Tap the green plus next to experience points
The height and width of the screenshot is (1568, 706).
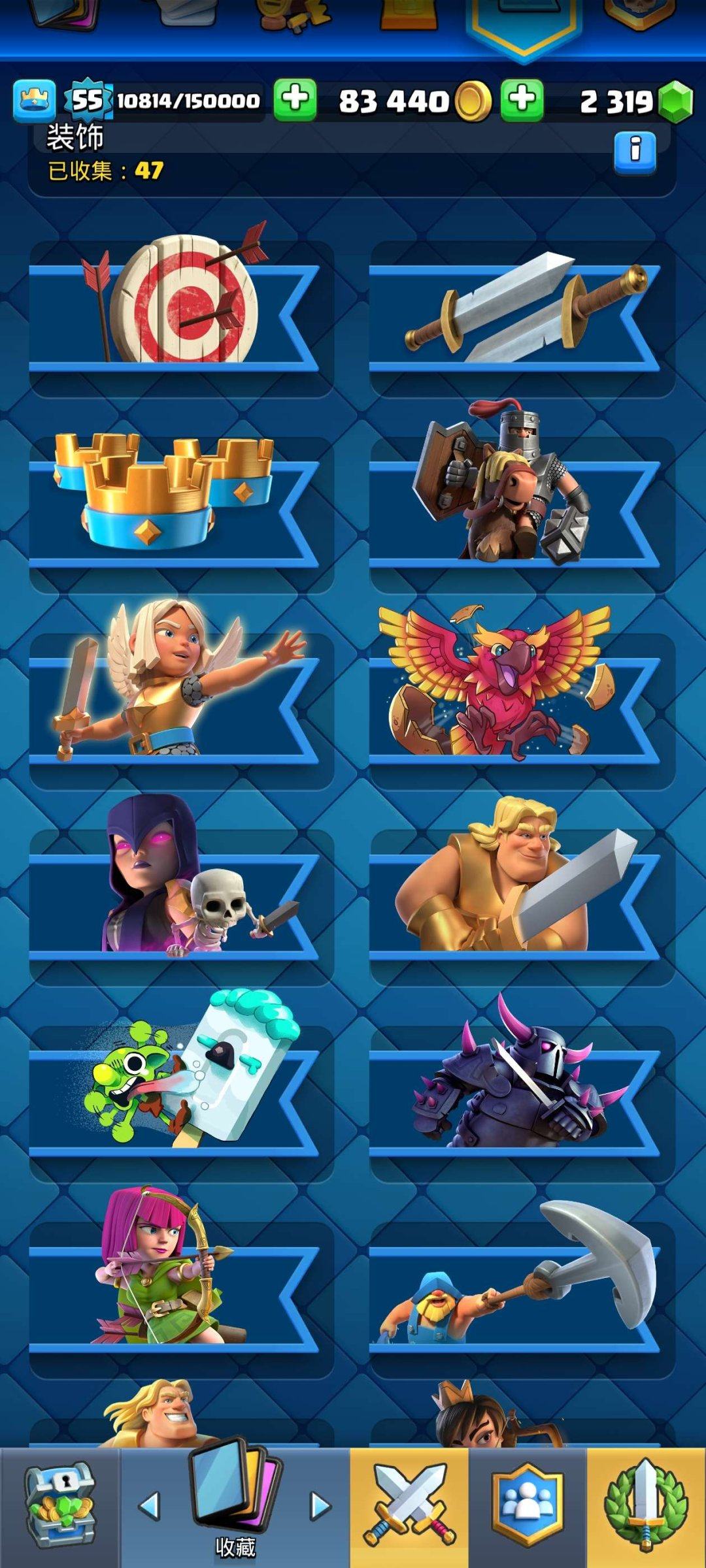(x=295, y=100)
